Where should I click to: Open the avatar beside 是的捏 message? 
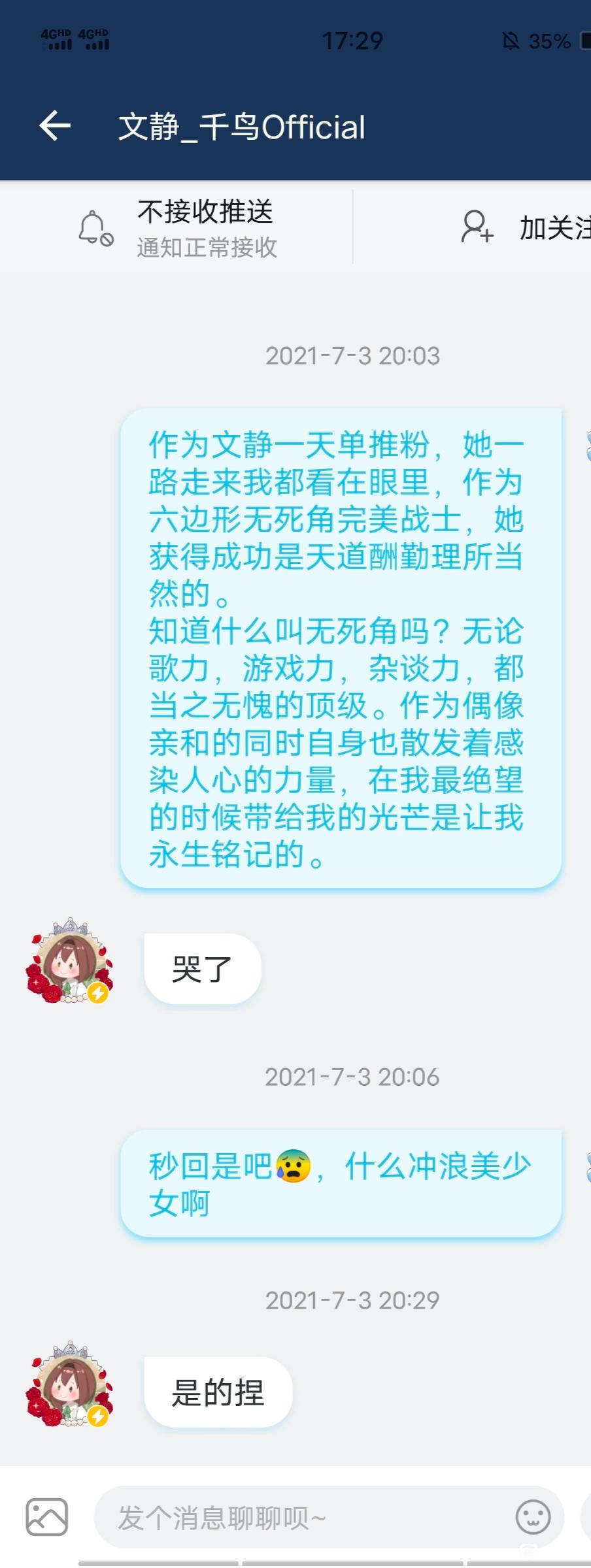pos(68,1386)
